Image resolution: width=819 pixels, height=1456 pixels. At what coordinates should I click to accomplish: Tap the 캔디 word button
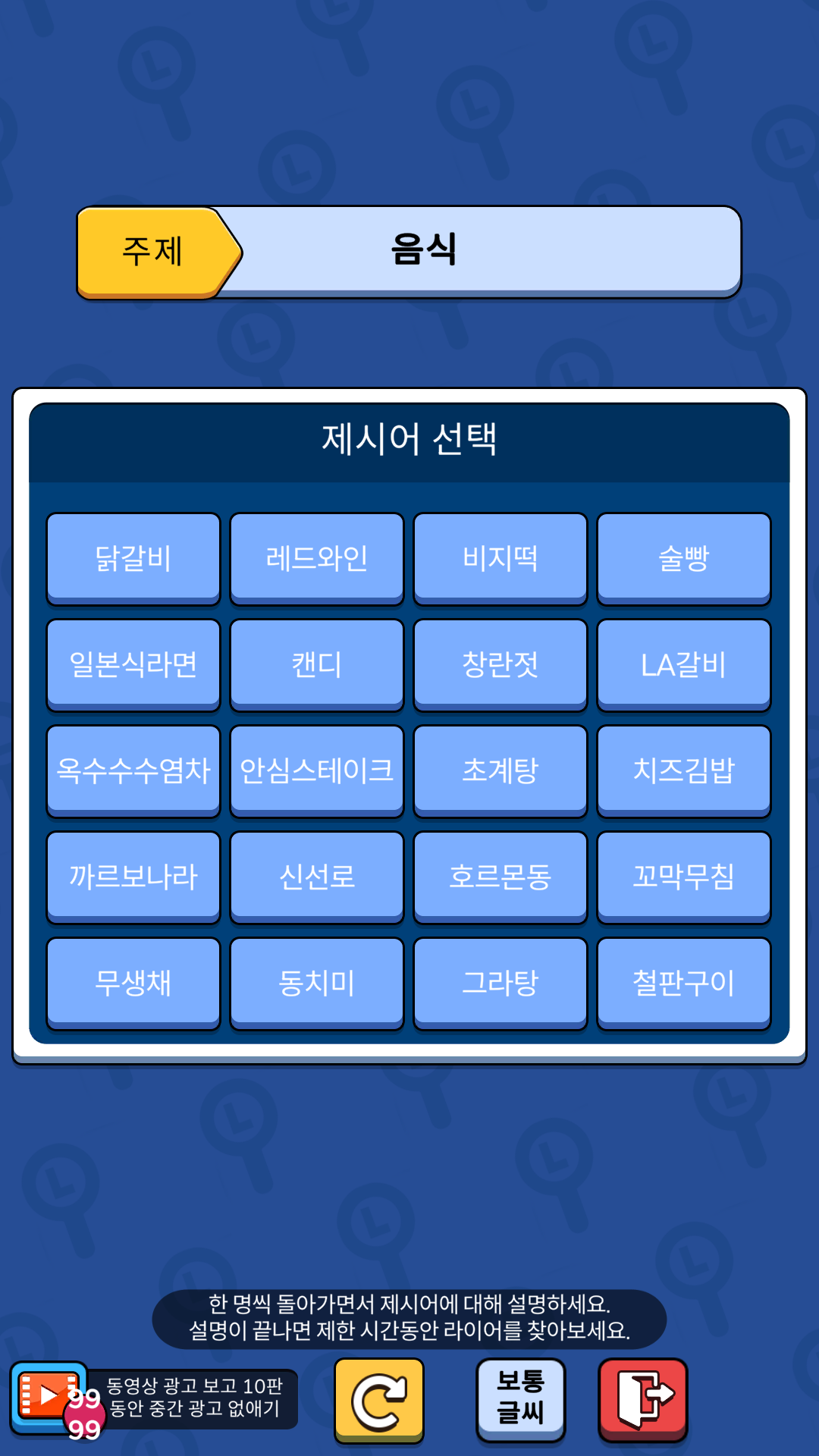[x=317, y=664]
